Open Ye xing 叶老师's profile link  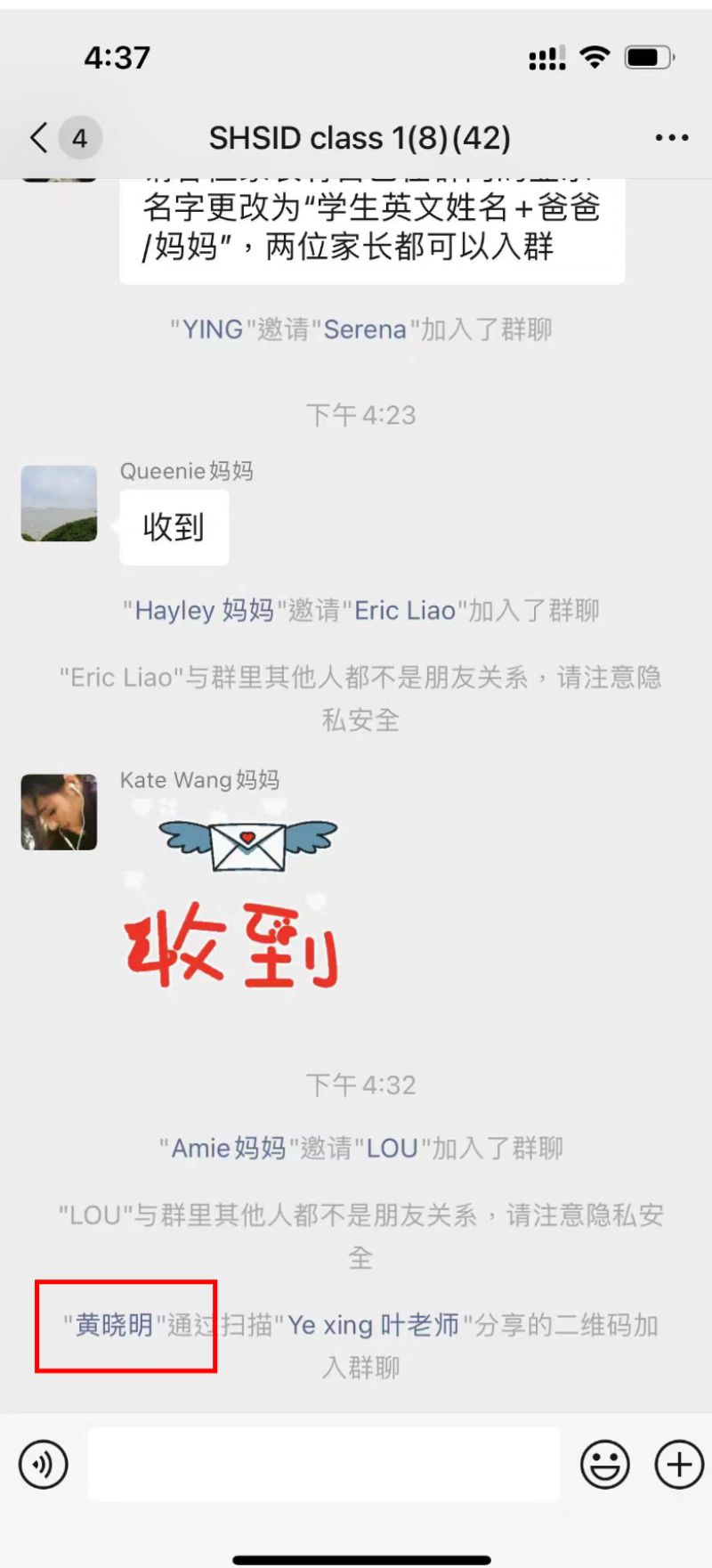[x=373, y=1325]
